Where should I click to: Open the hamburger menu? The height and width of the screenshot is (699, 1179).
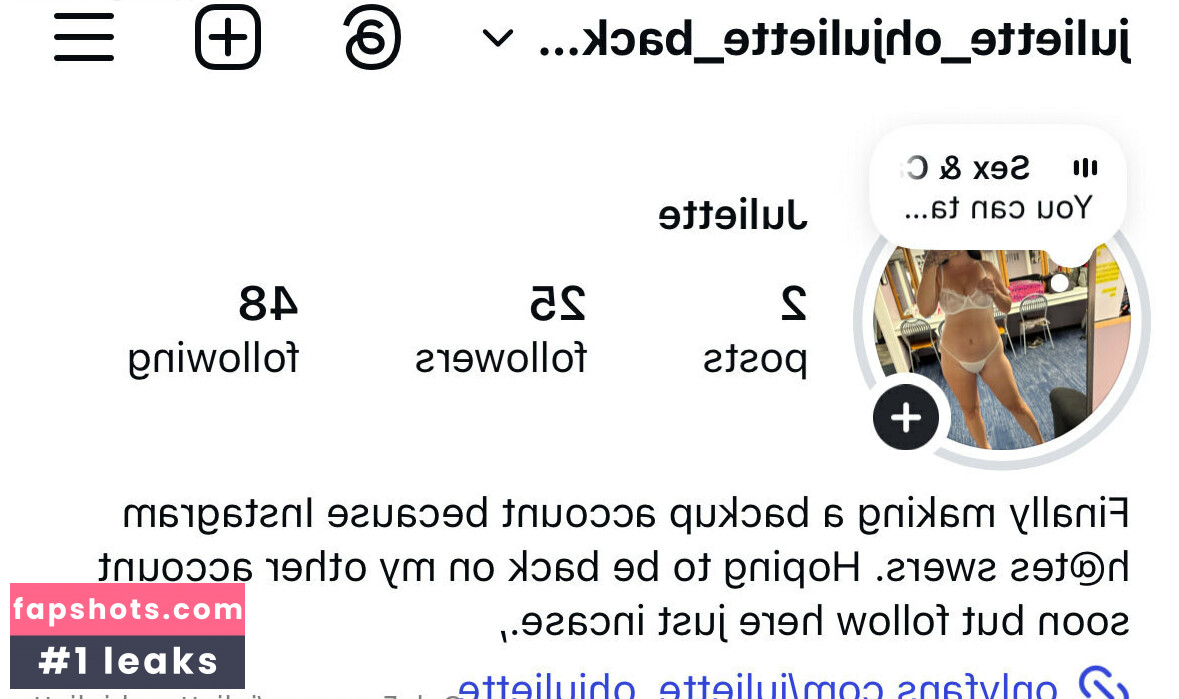(84, 37)
